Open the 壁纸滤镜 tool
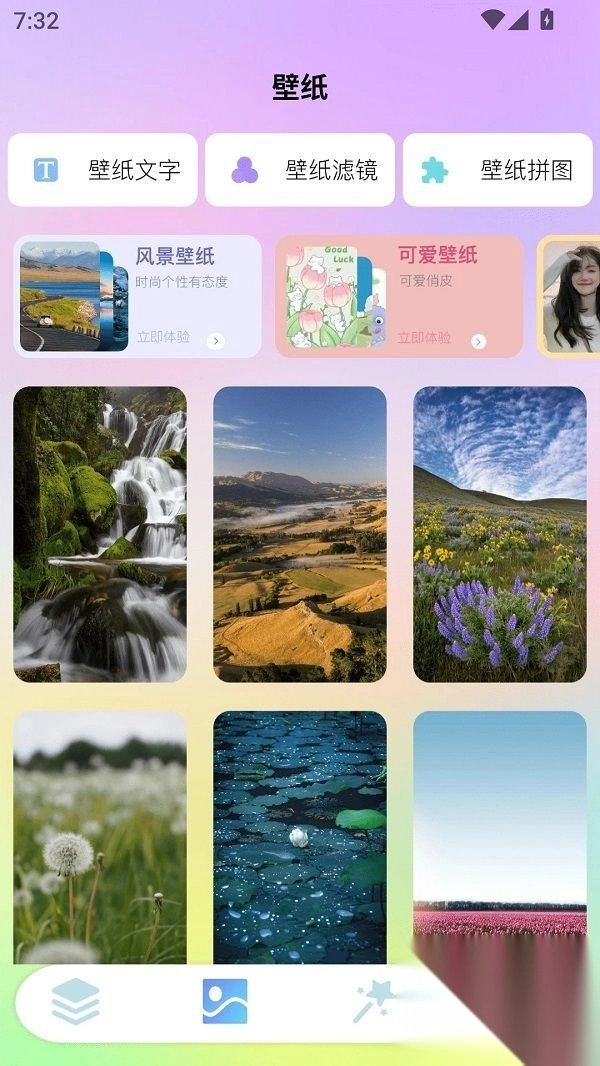This screenshot has width=600, height=1066. [300, 170]
